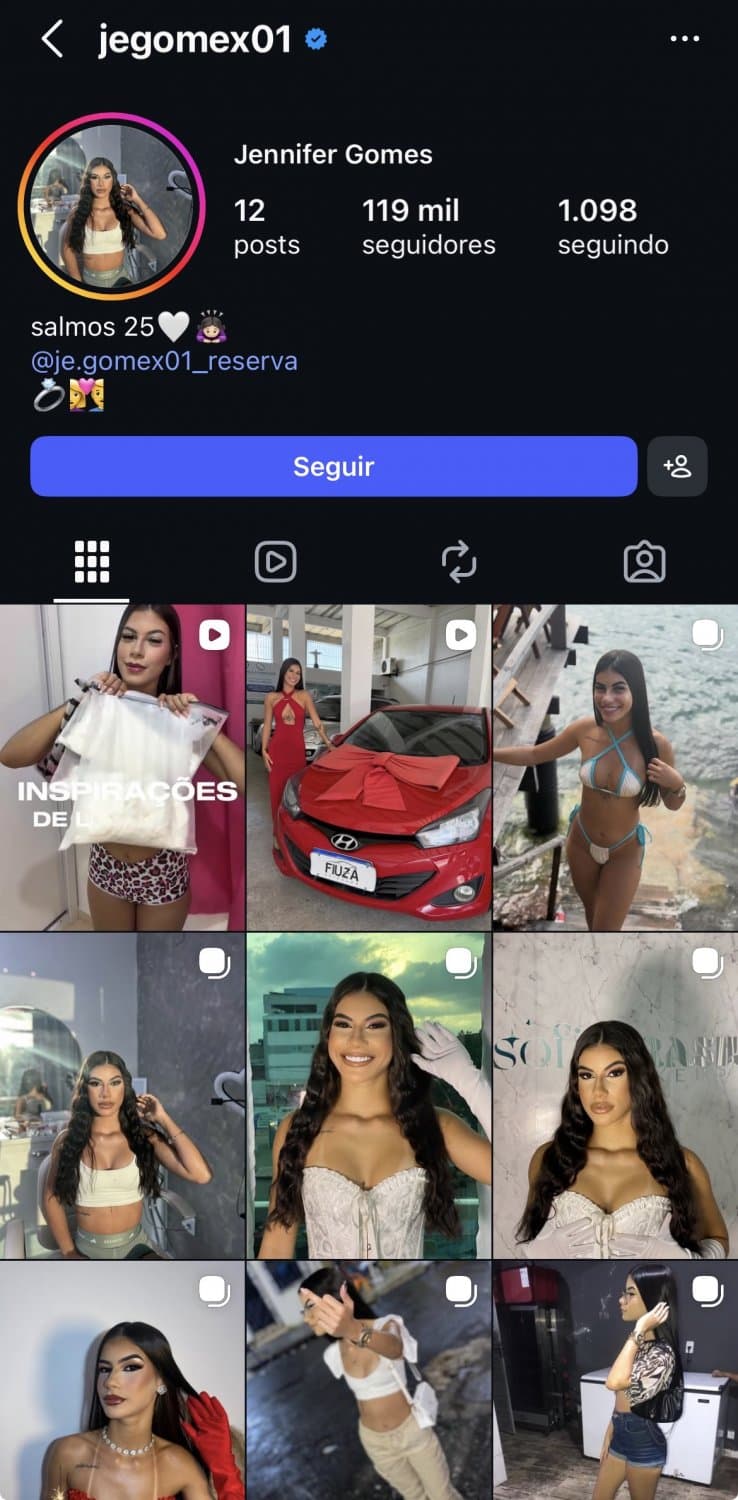Tap the back arrow to leave the profile
The height and width of the screenshot is (1500, 738).
[49, 40]
